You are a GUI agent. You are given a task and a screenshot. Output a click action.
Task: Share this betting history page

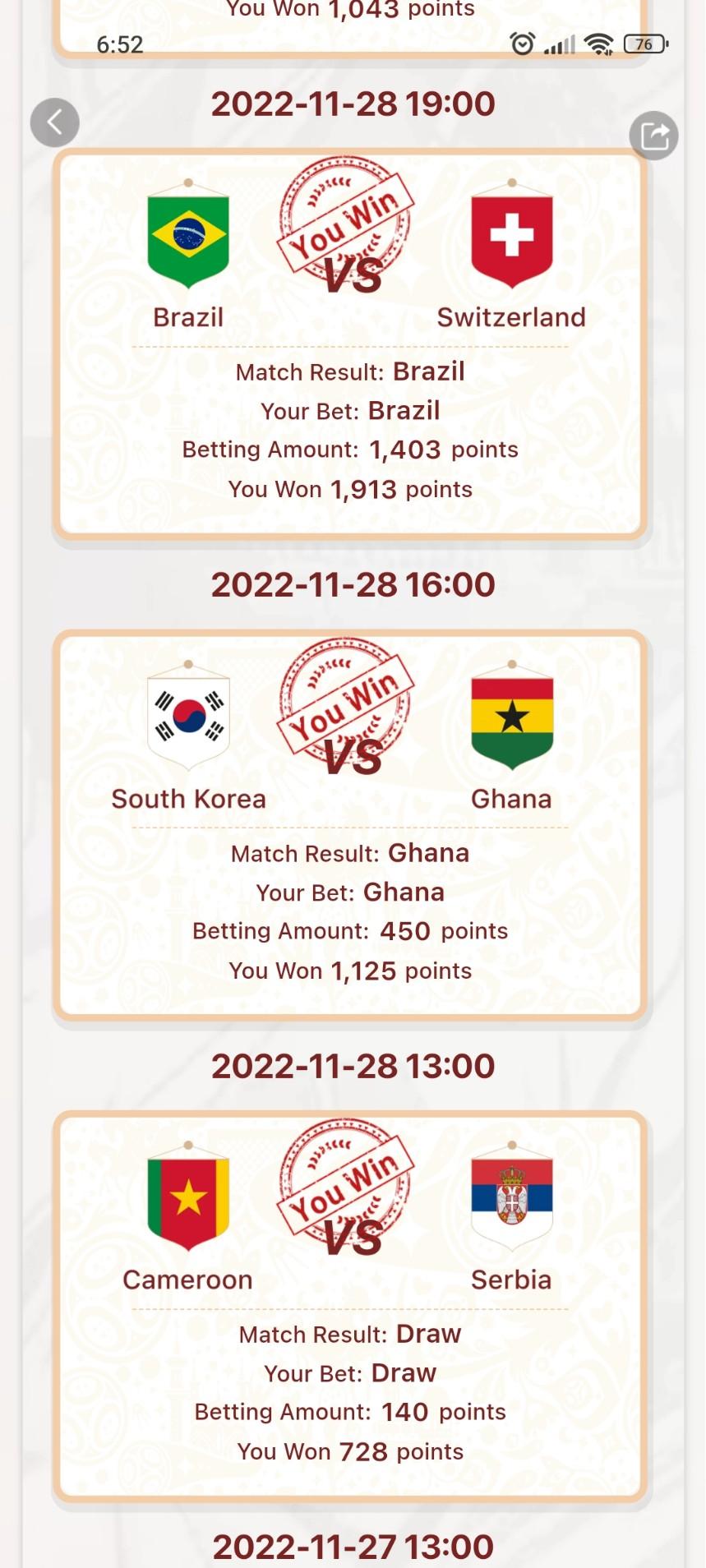pyautogui.click(x=654, y=135)
